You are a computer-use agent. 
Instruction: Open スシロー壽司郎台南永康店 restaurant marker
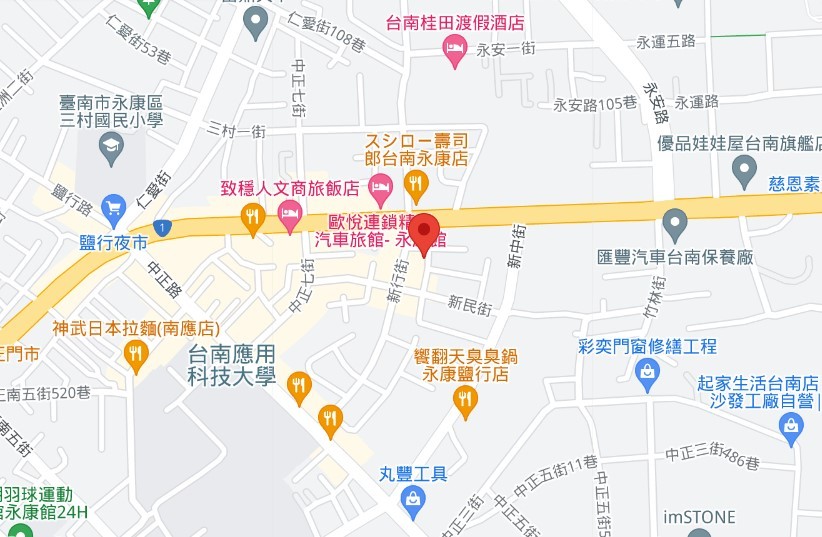[x=416, y=184]
